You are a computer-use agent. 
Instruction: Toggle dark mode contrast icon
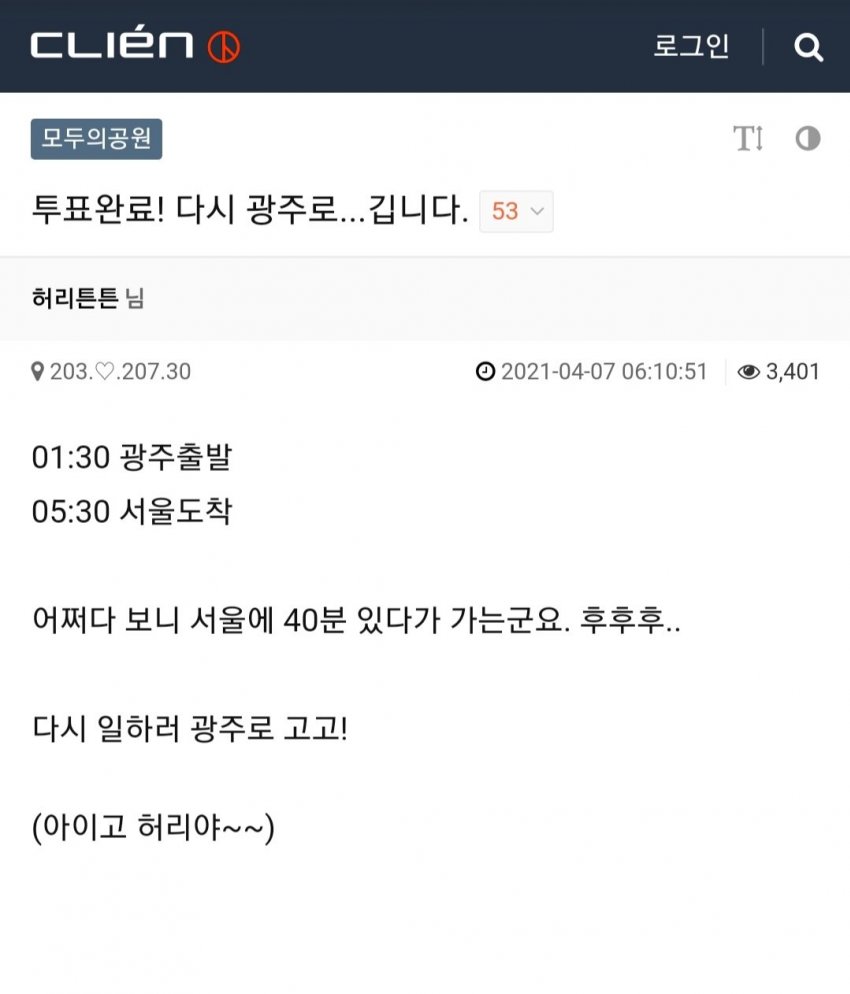(808, 139)
